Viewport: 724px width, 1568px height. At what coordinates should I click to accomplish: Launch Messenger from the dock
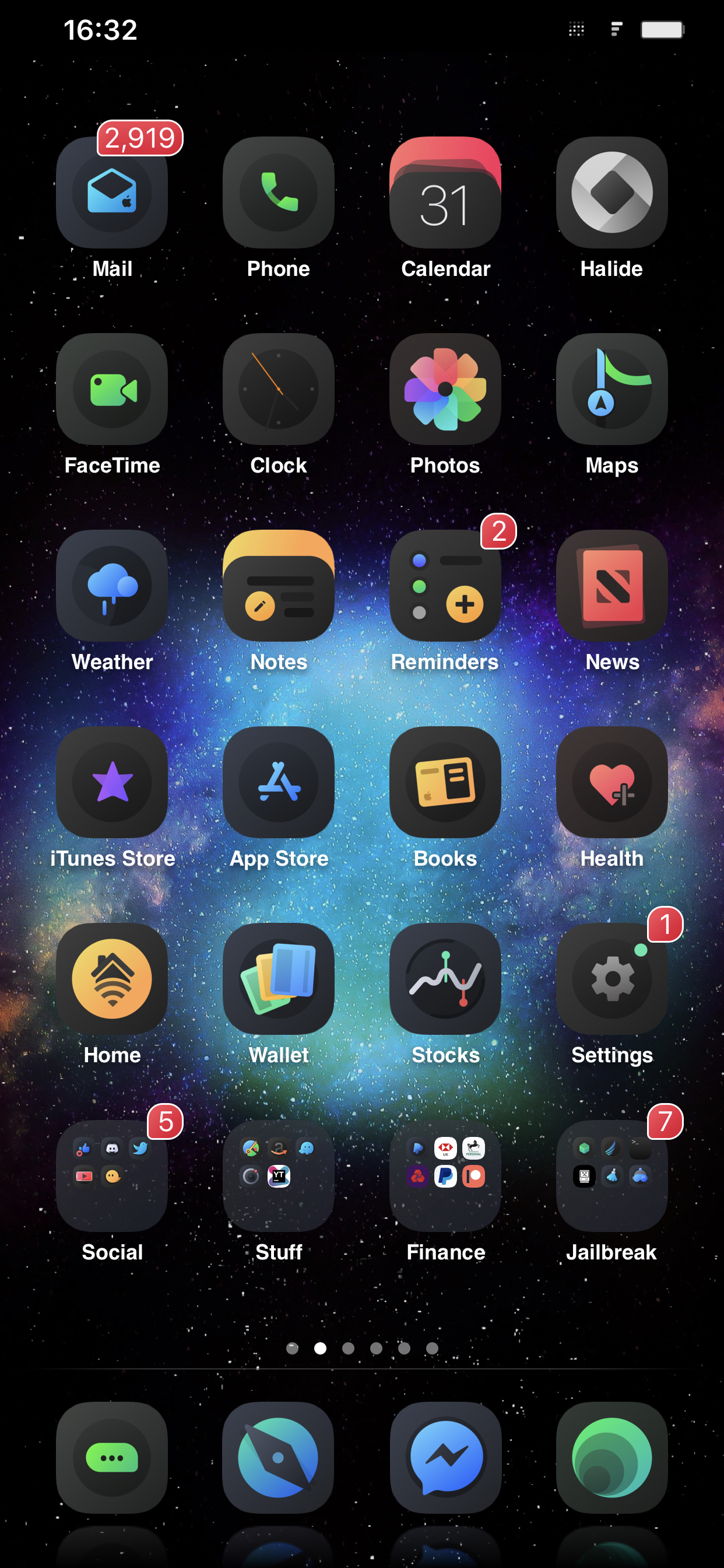click(445, 1458)
